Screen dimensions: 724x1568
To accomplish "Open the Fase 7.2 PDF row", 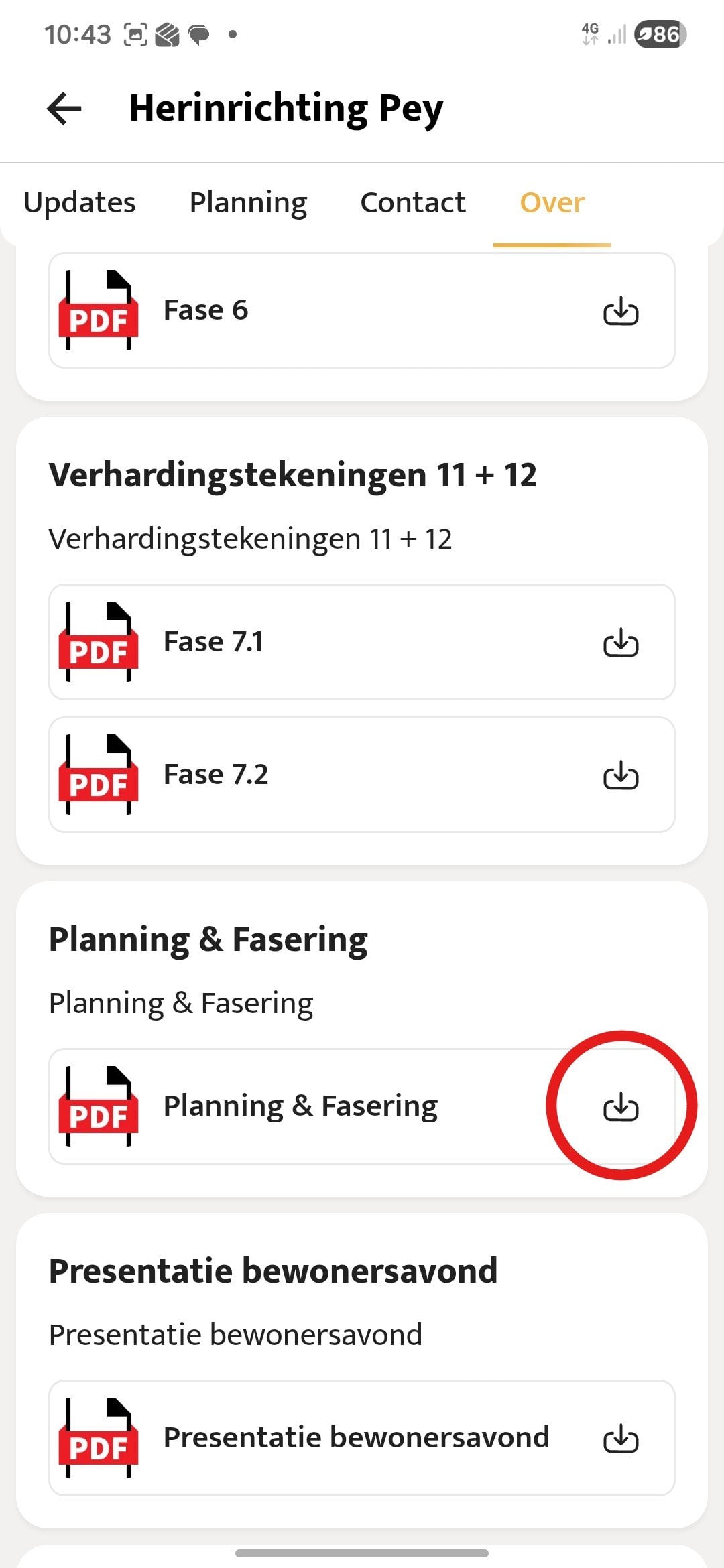I will coord(362,775).
